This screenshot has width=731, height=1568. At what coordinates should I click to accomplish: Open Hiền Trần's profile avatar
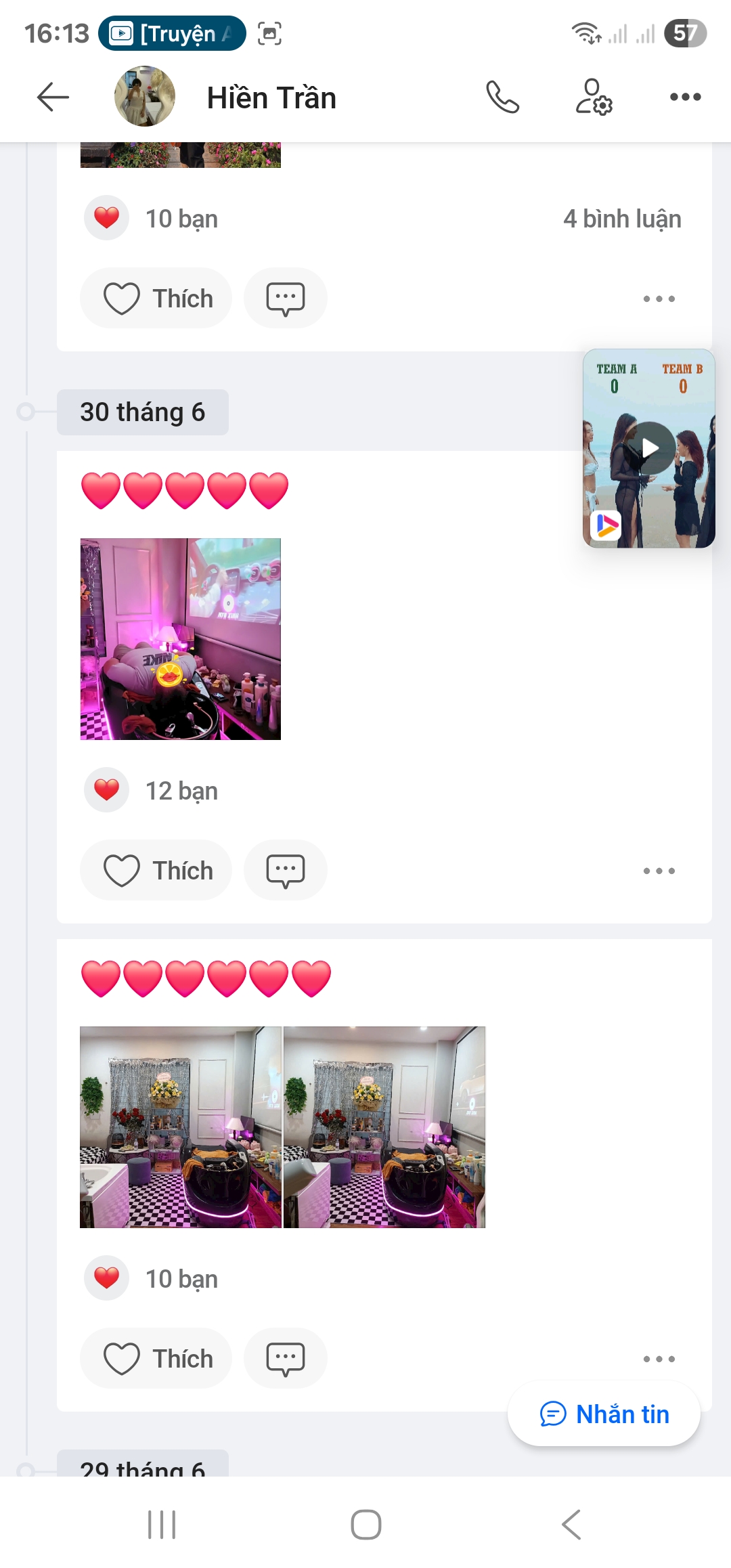pos(144,97)
